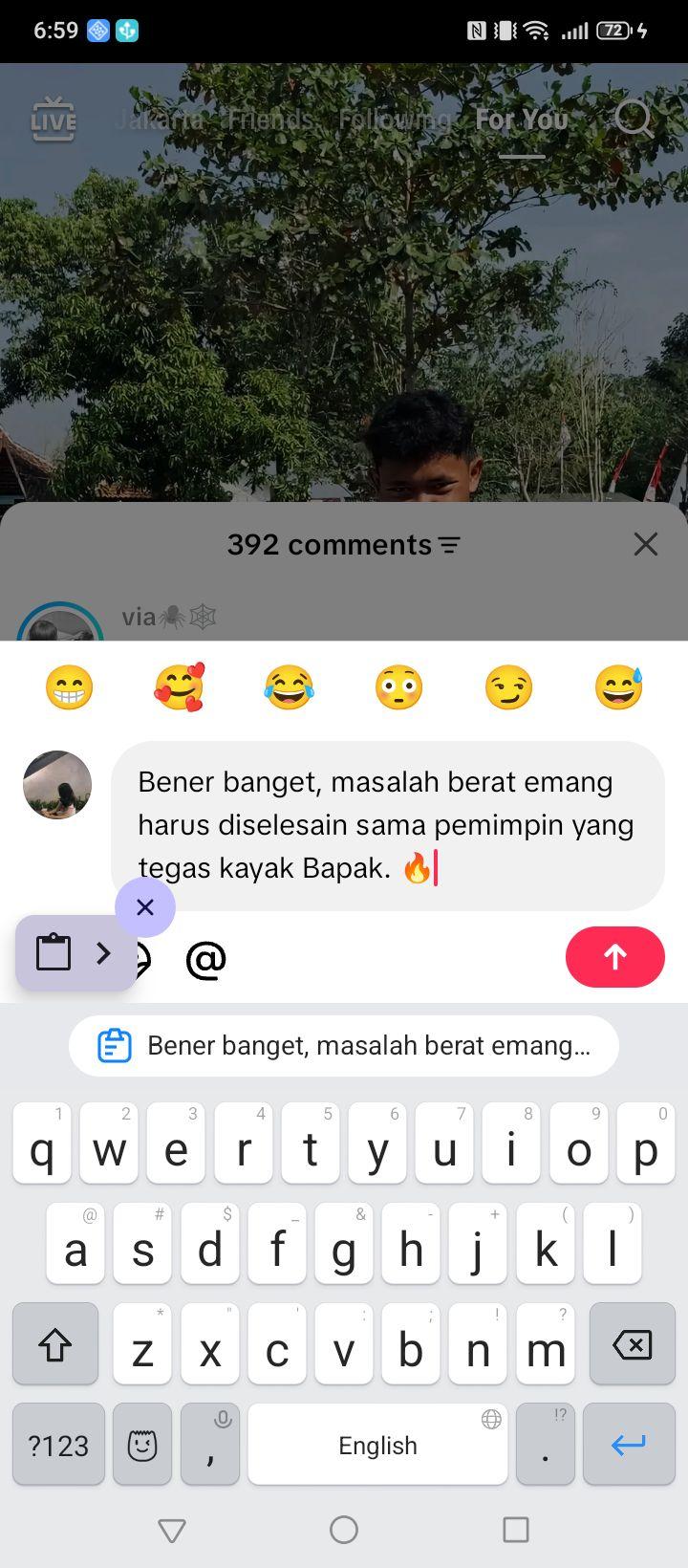
Task: Open the search icon at top
Action: [x=634, y=119]
